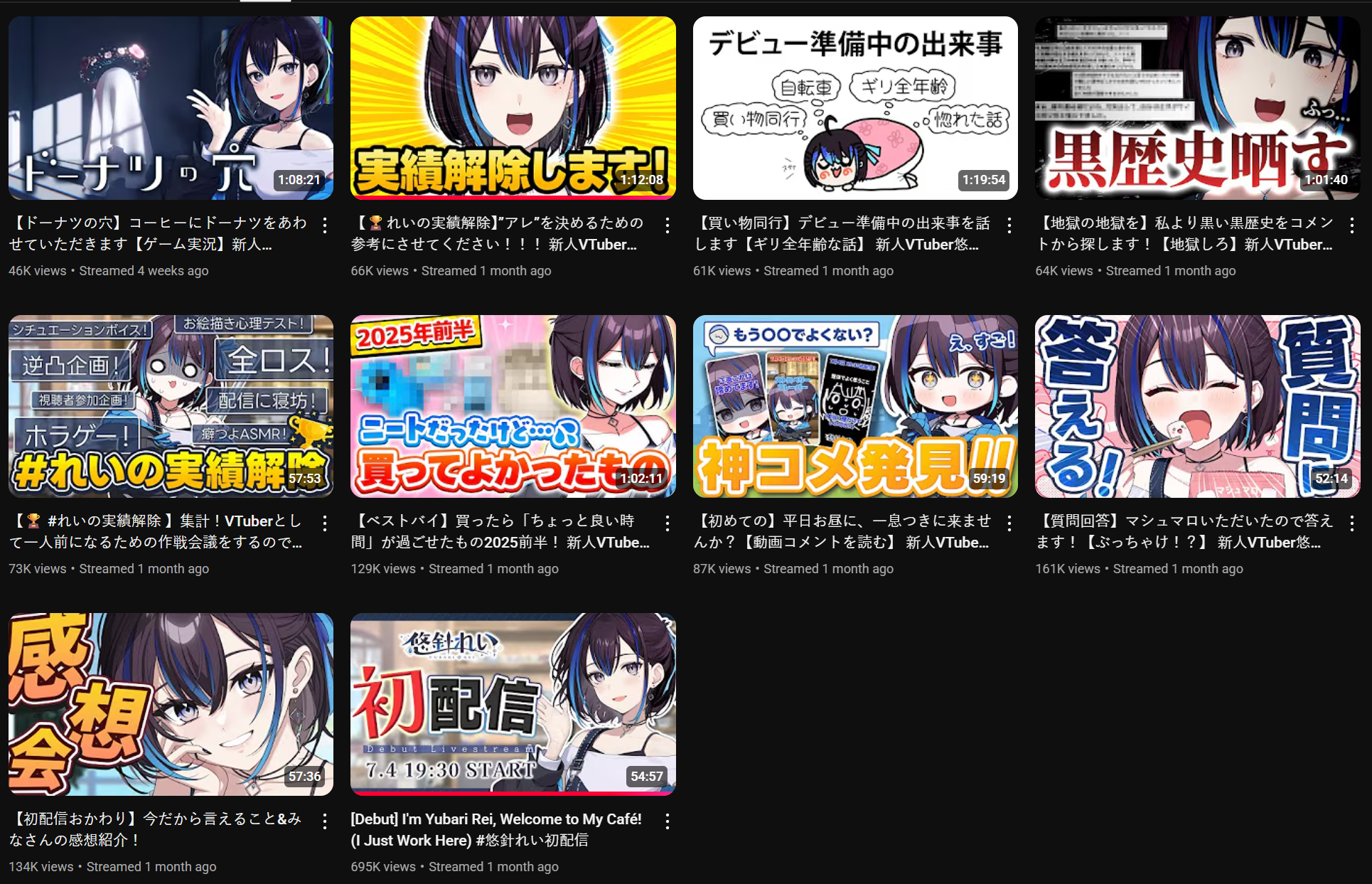Viewport: 1372px width, 884px height.
Task: Open options menu for 地獄の地獄を video
Action: point(1351,225)
